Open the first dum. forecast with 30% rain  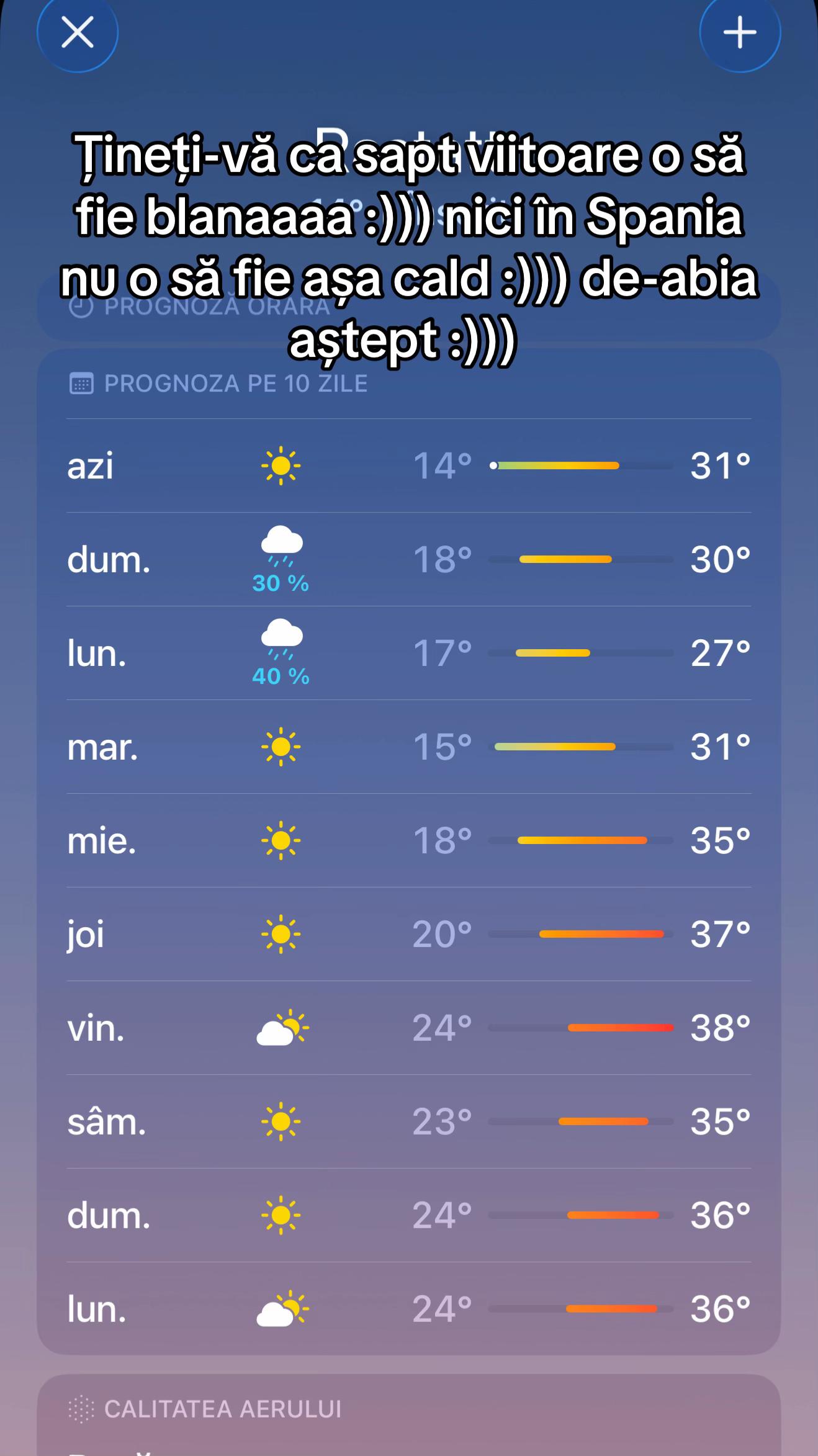click(x=409, y=559)
